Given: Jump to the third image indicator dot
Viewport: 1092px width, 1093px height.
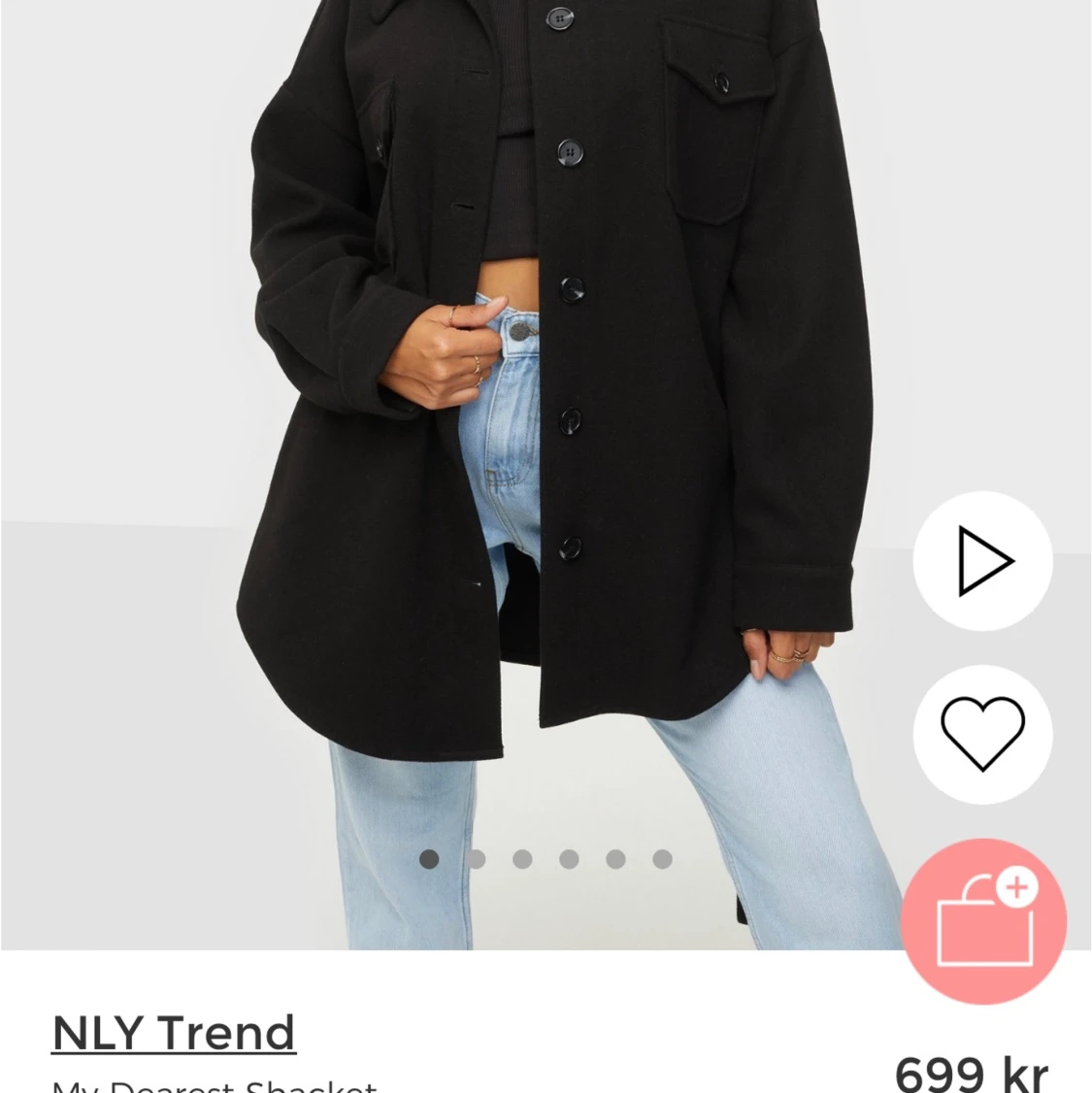Looking at the screenshot, I should point(522,858).
